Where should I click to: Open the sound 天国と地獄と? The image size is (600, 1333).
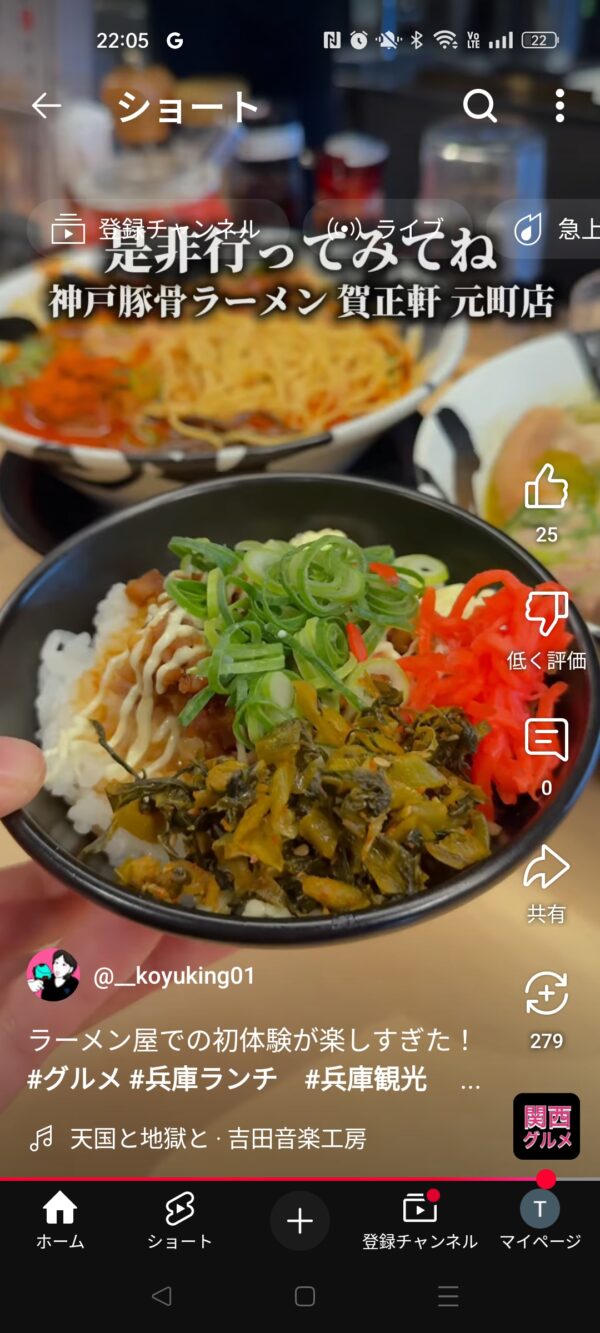click(217, 1138)
